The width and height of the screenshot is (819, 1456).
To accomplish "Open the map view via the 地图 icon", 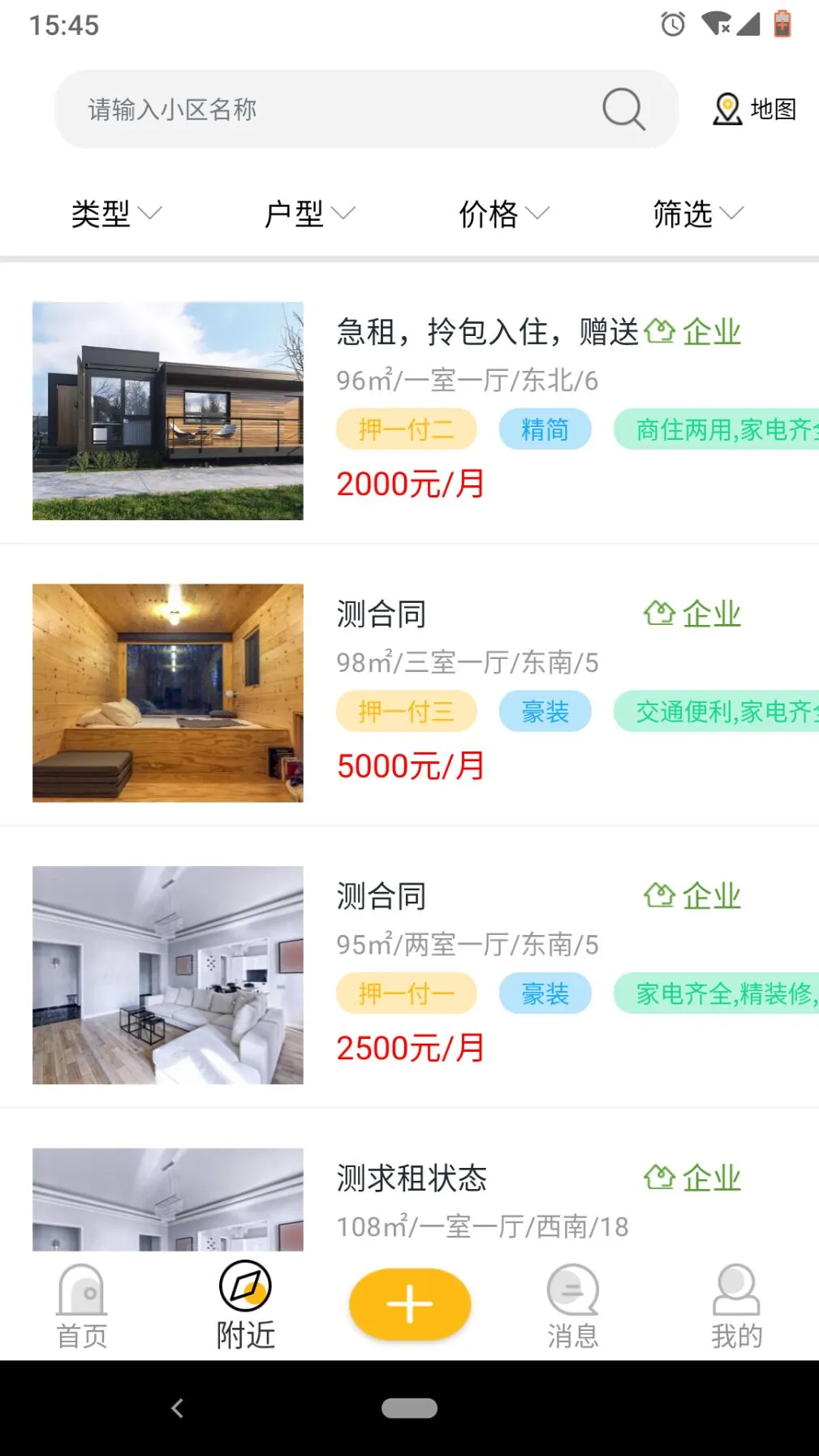I will (x=752, y=110).
